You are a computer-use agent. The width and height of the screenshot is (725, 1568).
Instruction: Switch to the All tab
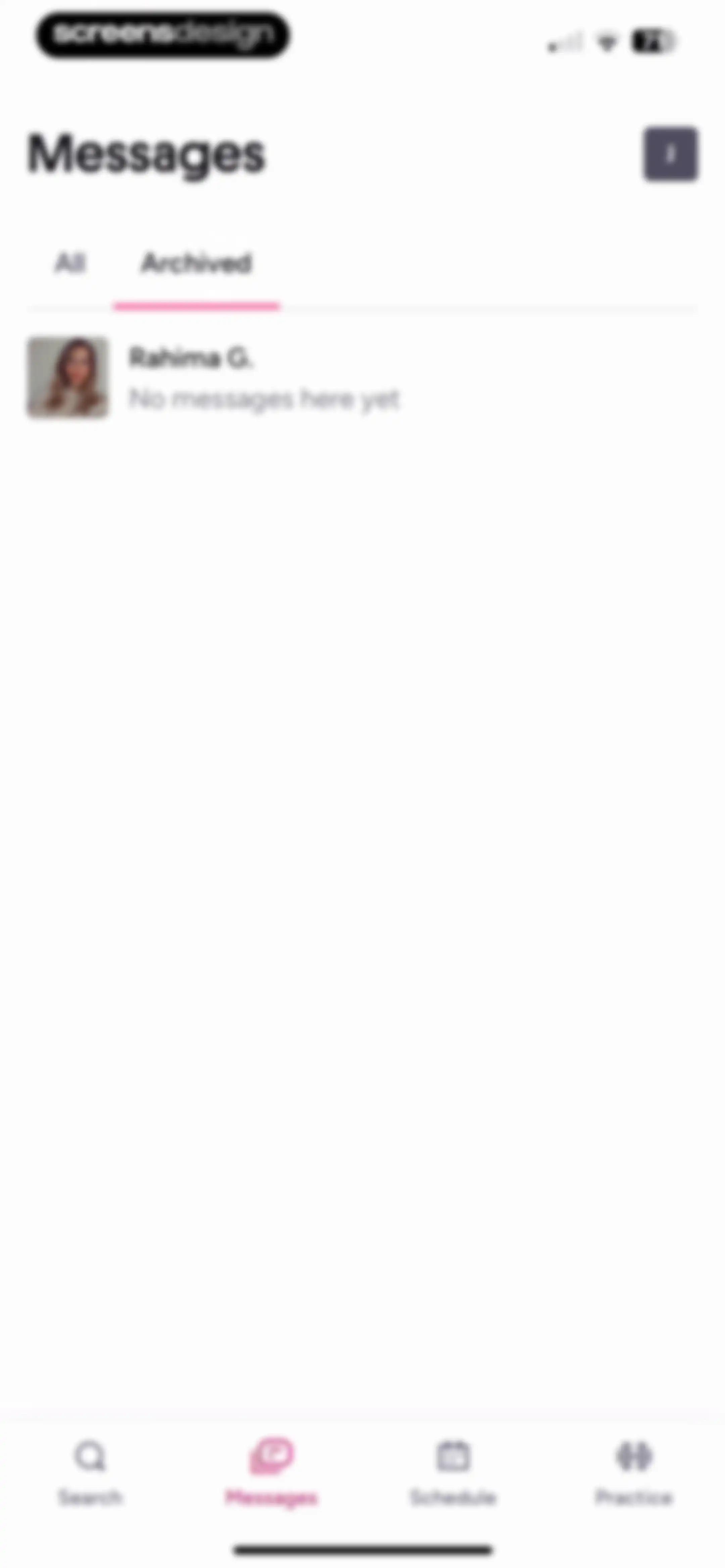[70, 263]
